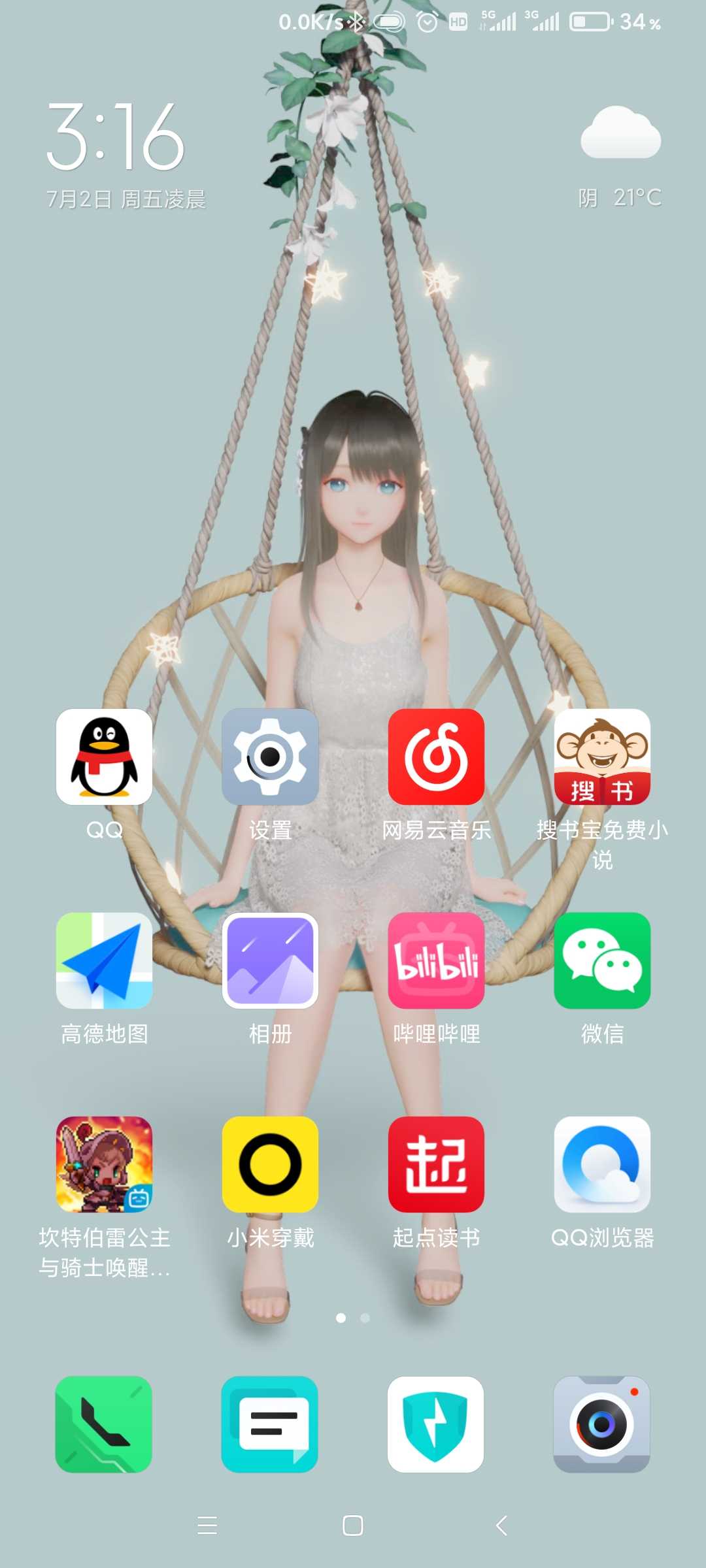The height and width of the screenshot is (1568, 706).
Task: Open the 相册 gallery
Action: [270, 960]
